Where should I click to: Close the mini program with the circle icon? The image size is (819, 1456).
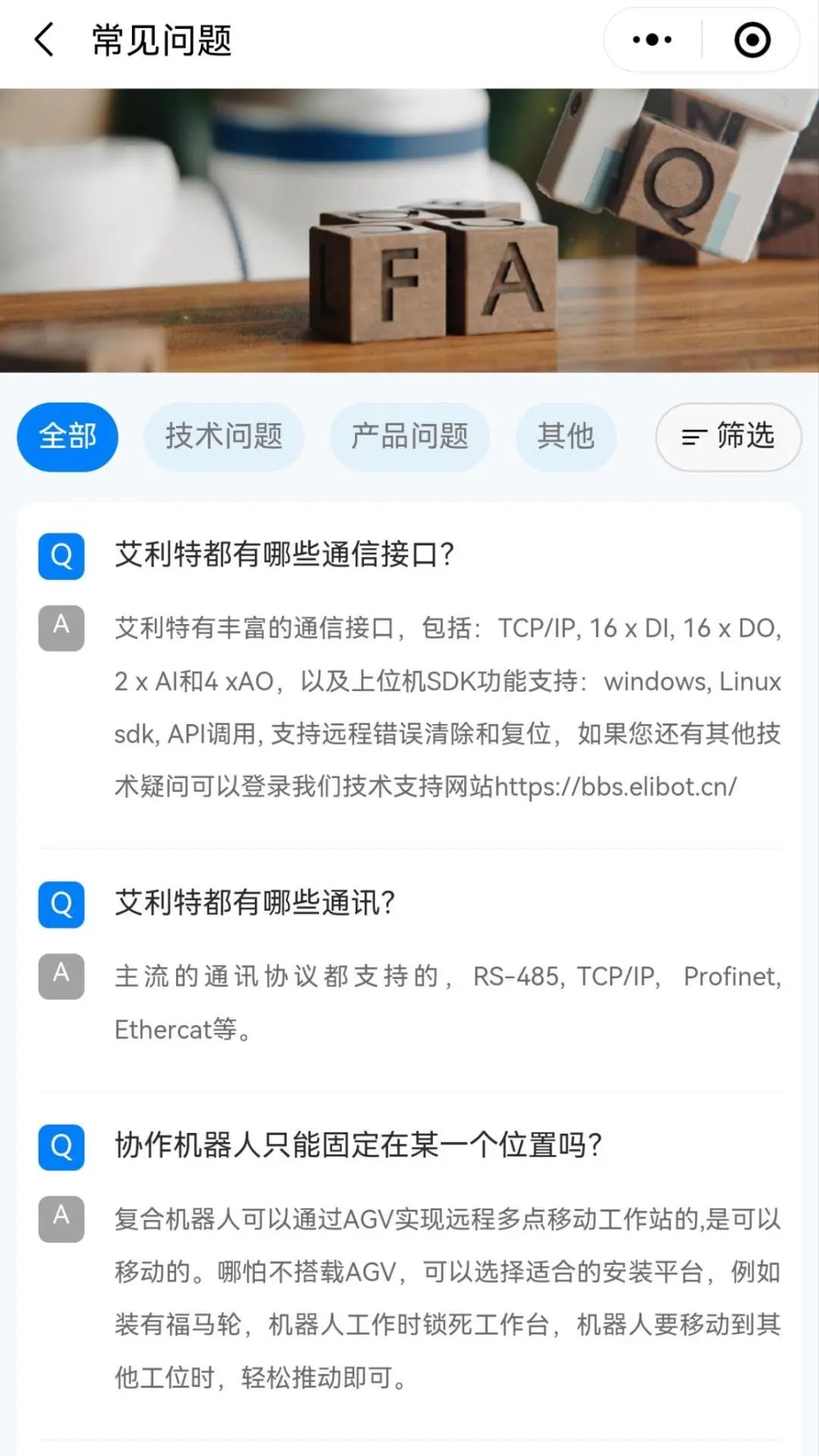click(752, 40)
